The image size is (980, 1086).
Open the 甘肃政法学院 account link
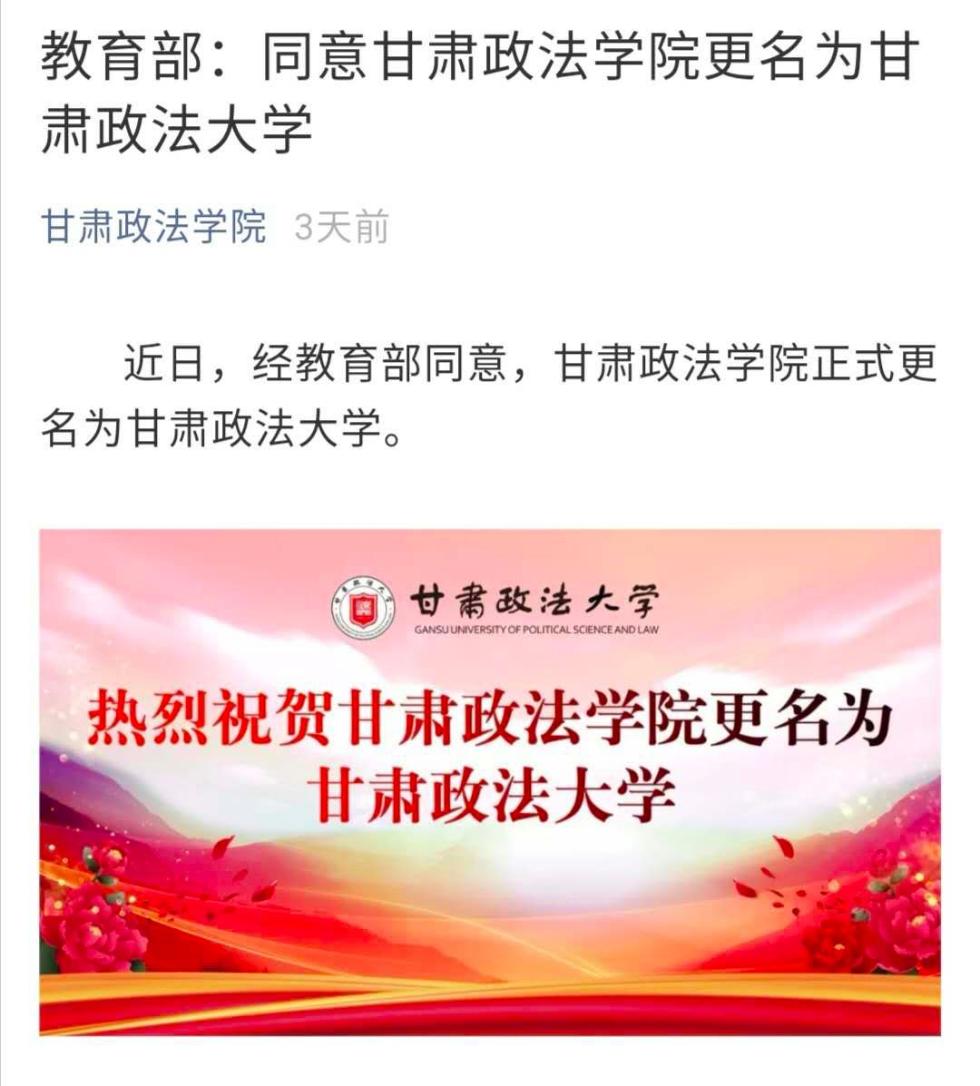click(x=153, y=228)
